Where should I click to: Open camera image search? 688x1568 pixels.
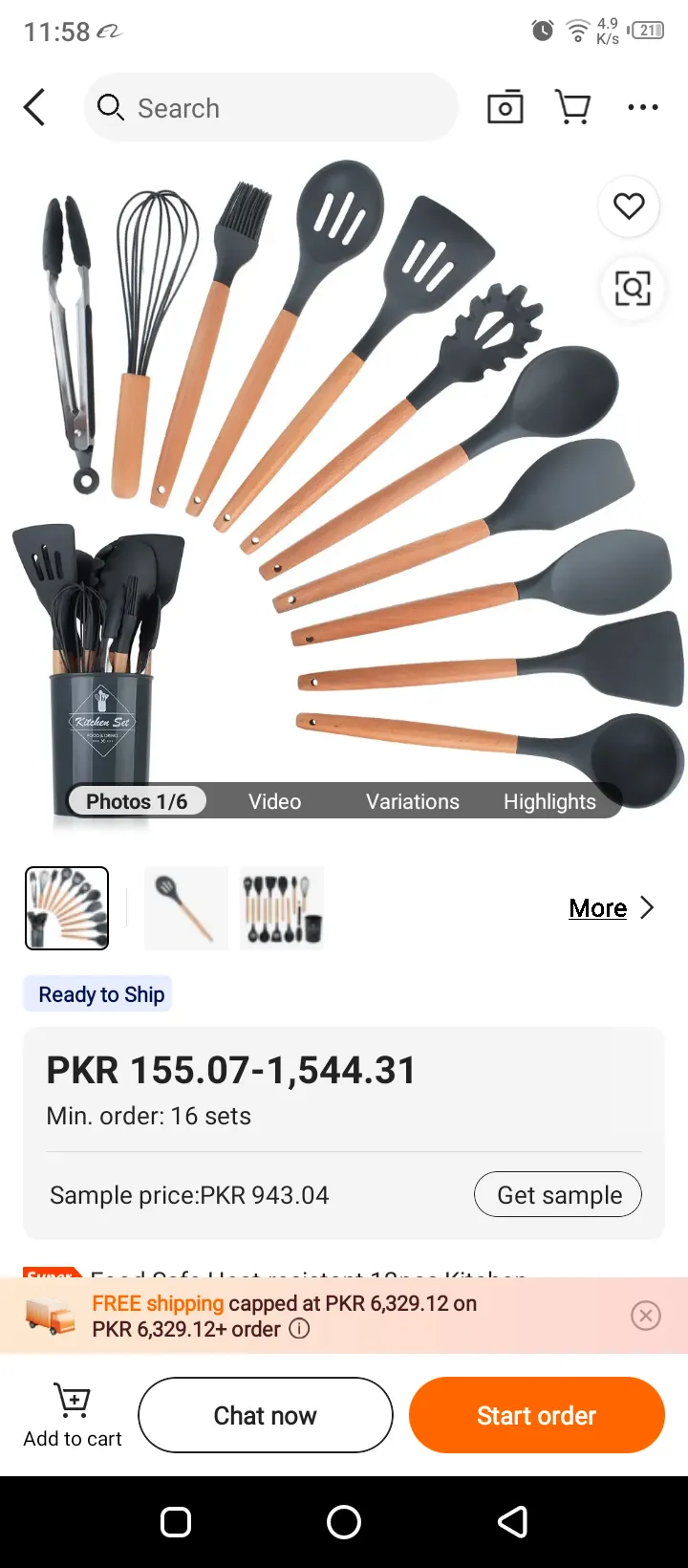tap(505, 107)
